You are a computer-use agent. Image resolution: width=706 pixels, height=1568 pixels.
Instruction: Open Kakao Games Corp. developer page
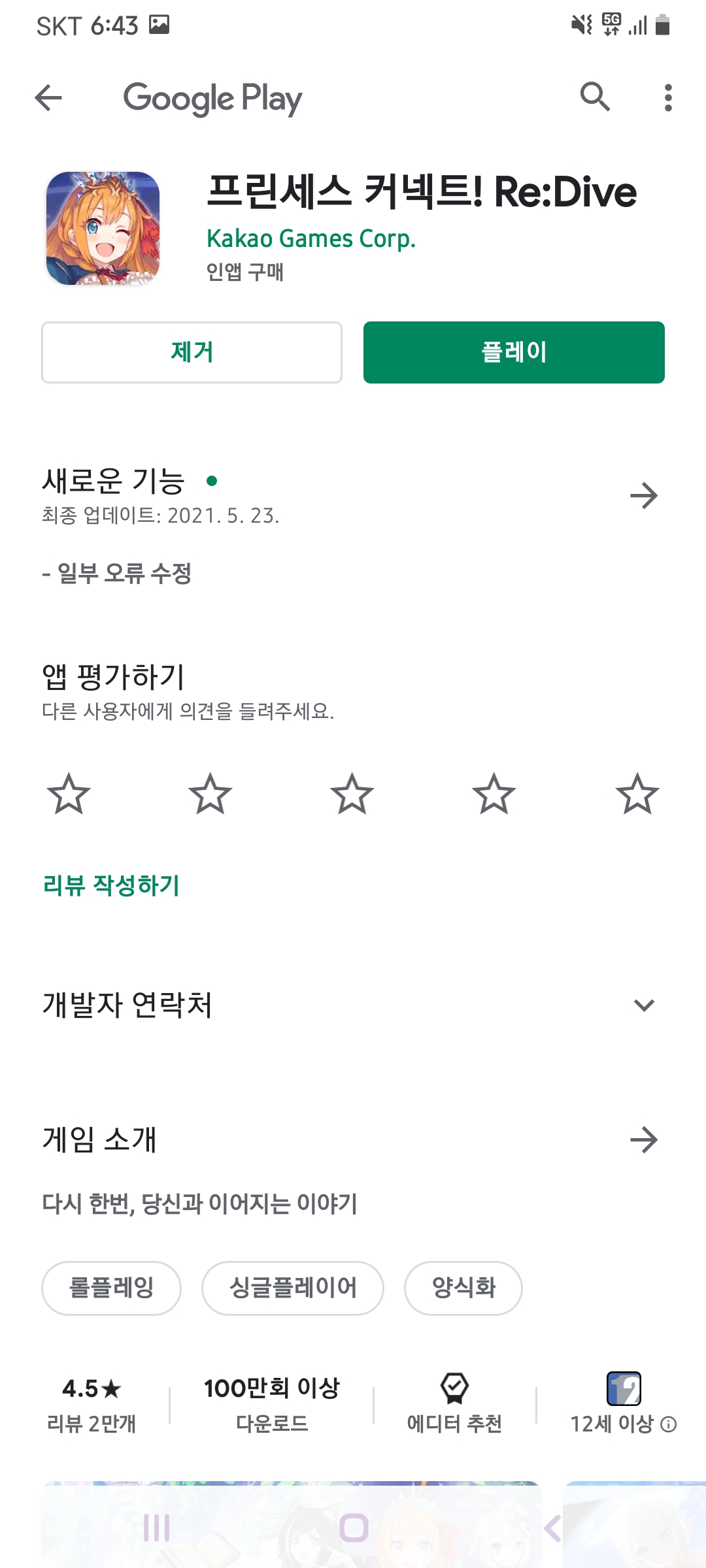click(311, 239)
